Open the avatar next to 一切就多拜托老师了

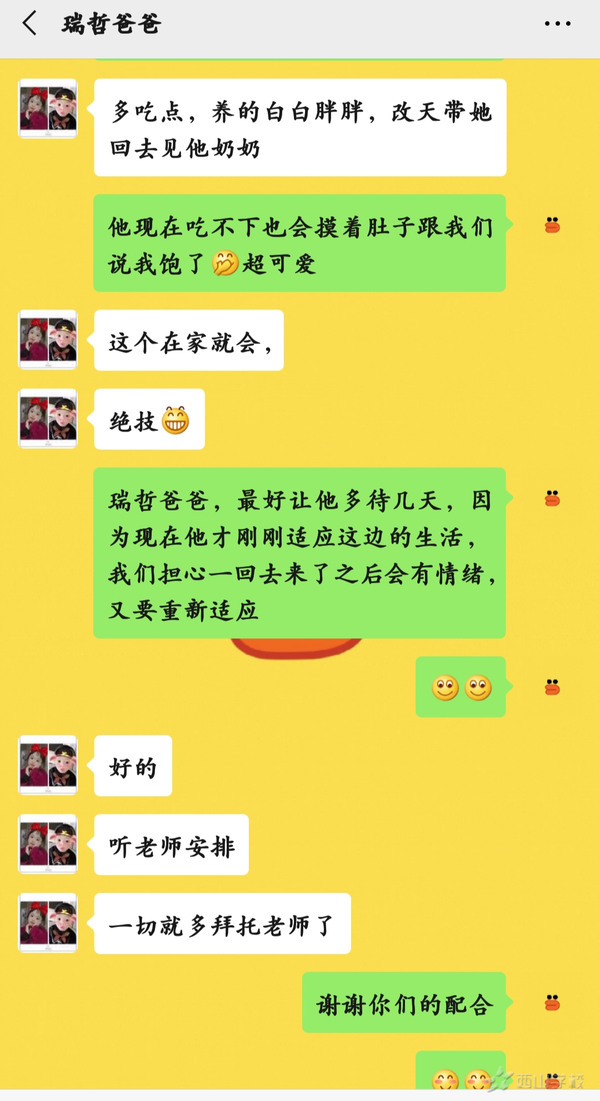[x=48, y=923]
